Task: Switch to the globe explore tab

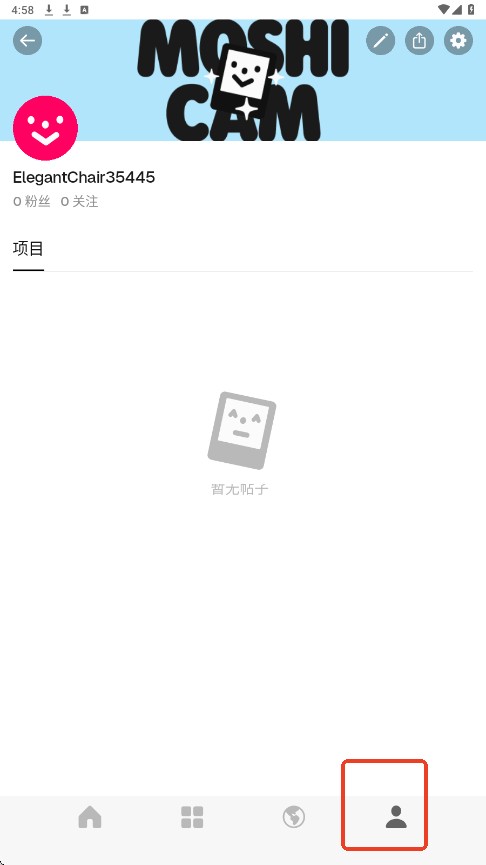Action: 294,817
